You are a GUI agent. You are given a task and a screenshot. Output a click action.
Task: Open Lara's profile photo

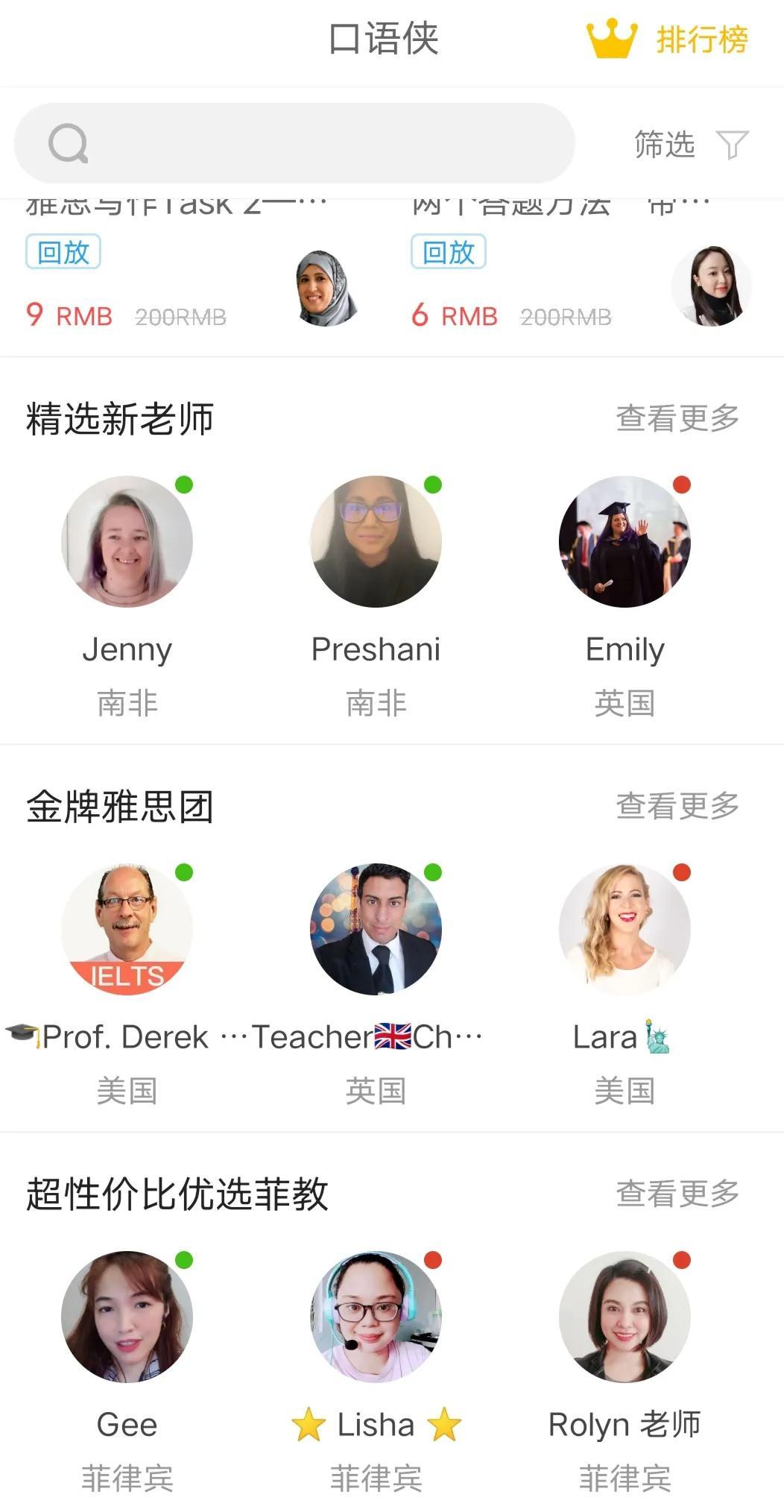click(x=625, y=928)
